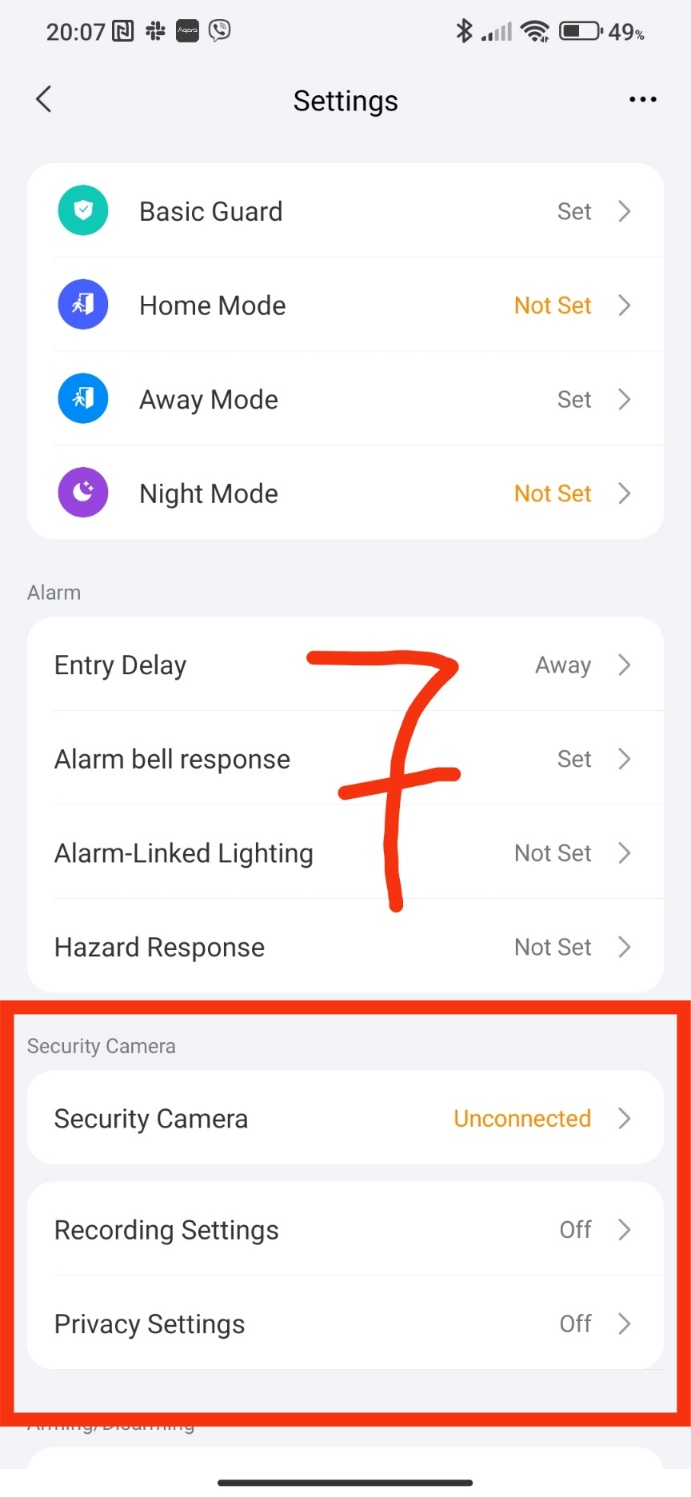This screenshot has width=691, height=1497.
Task: Set up Night Mode
Action: click(x=345, y=494)
